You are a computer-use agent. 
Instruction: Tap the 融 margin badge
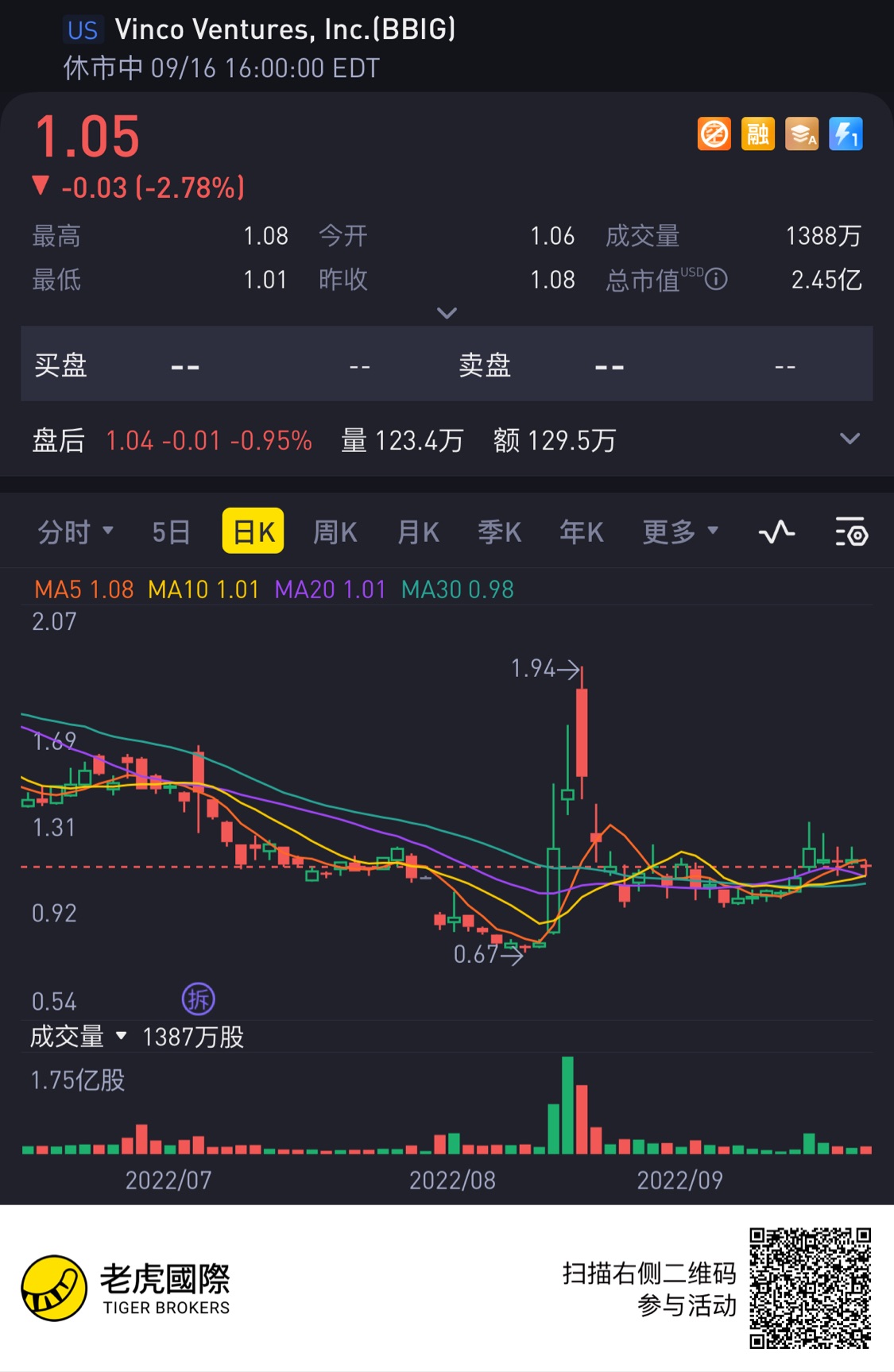point(757,134)
